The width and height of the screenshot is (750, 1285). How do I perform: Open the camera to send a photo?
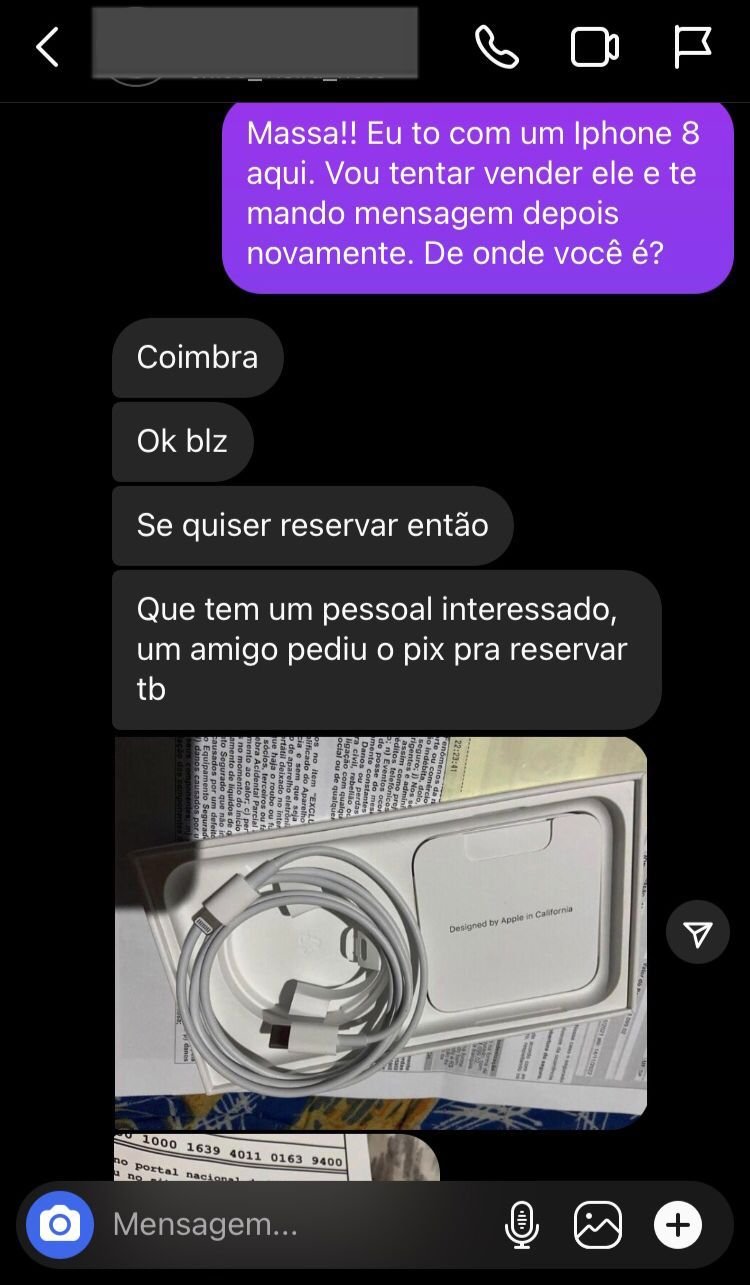60,1224
